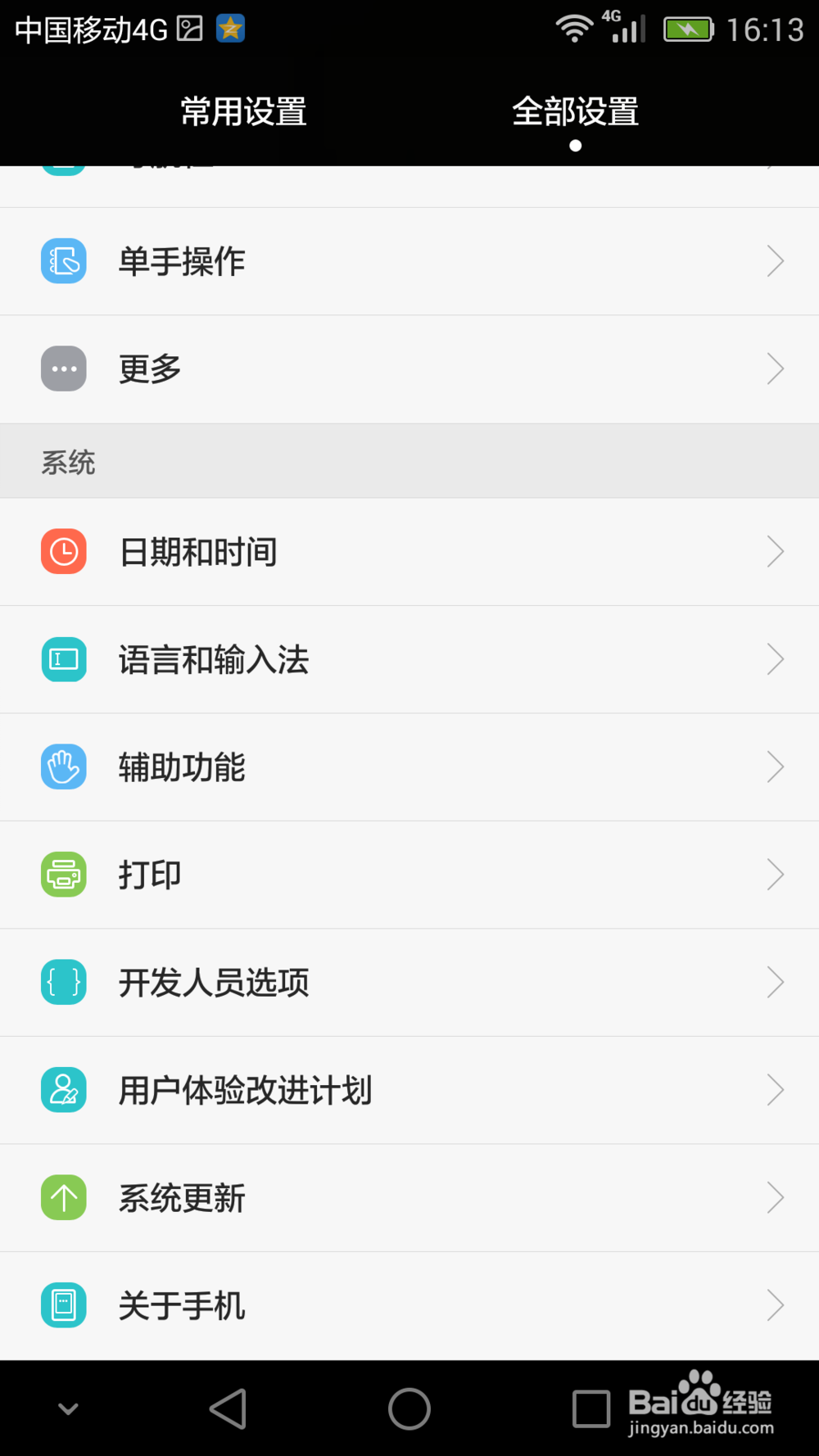The height and width of the screenshot is (1456, 819).
Task: Open the 更多 settings row
Action: pos(409,369)
